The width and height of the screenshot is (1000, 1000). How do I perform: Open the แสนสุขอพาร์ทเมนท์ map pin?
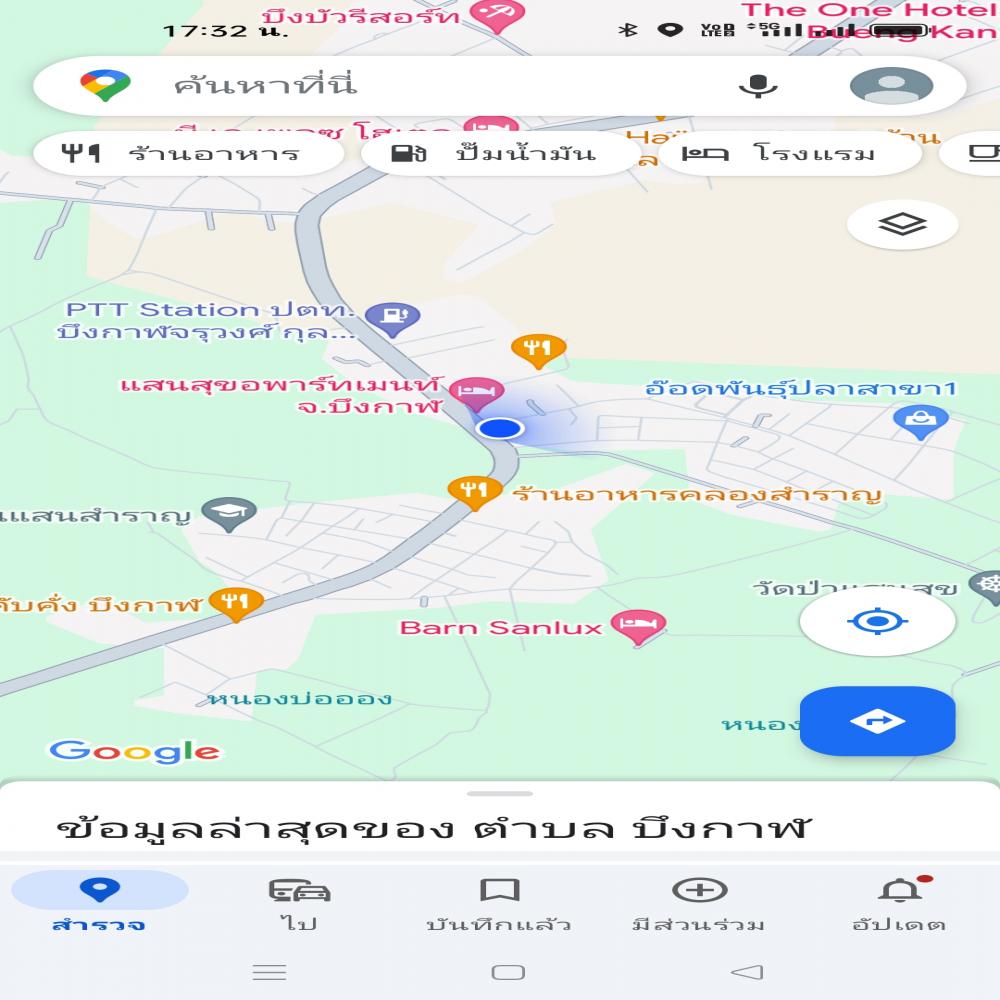476,391
